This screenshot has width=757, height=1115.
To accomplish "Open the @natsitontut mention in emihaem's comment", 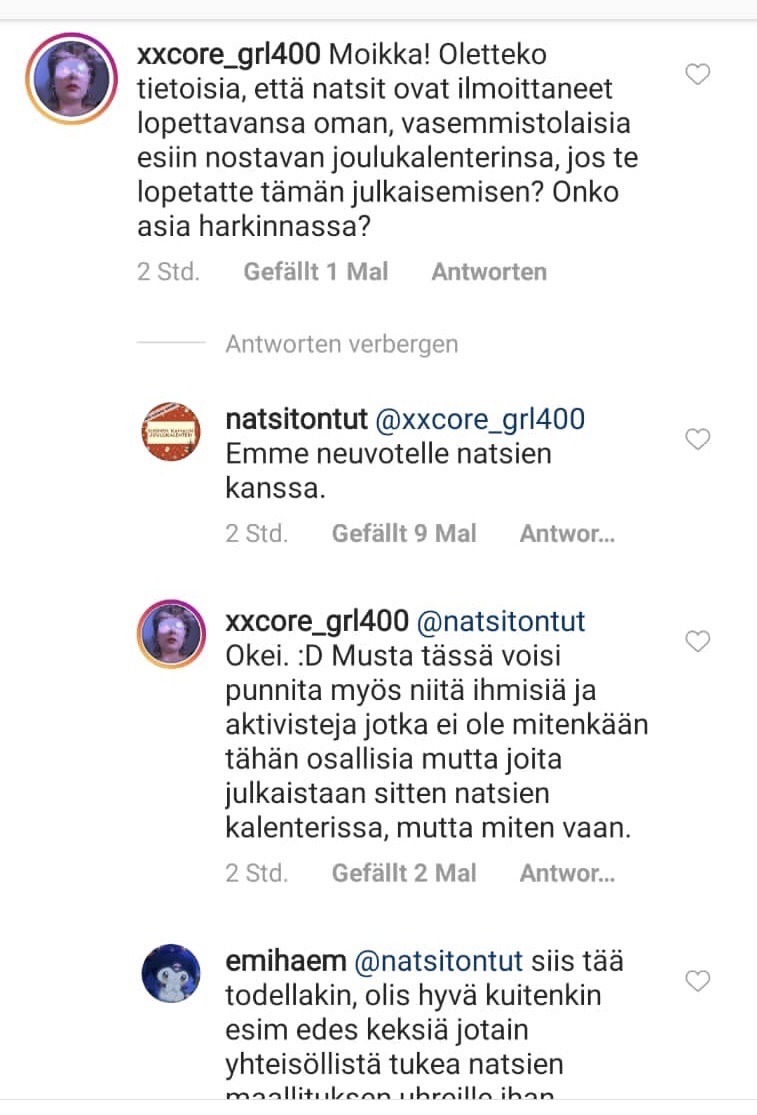I will point(439,962).
